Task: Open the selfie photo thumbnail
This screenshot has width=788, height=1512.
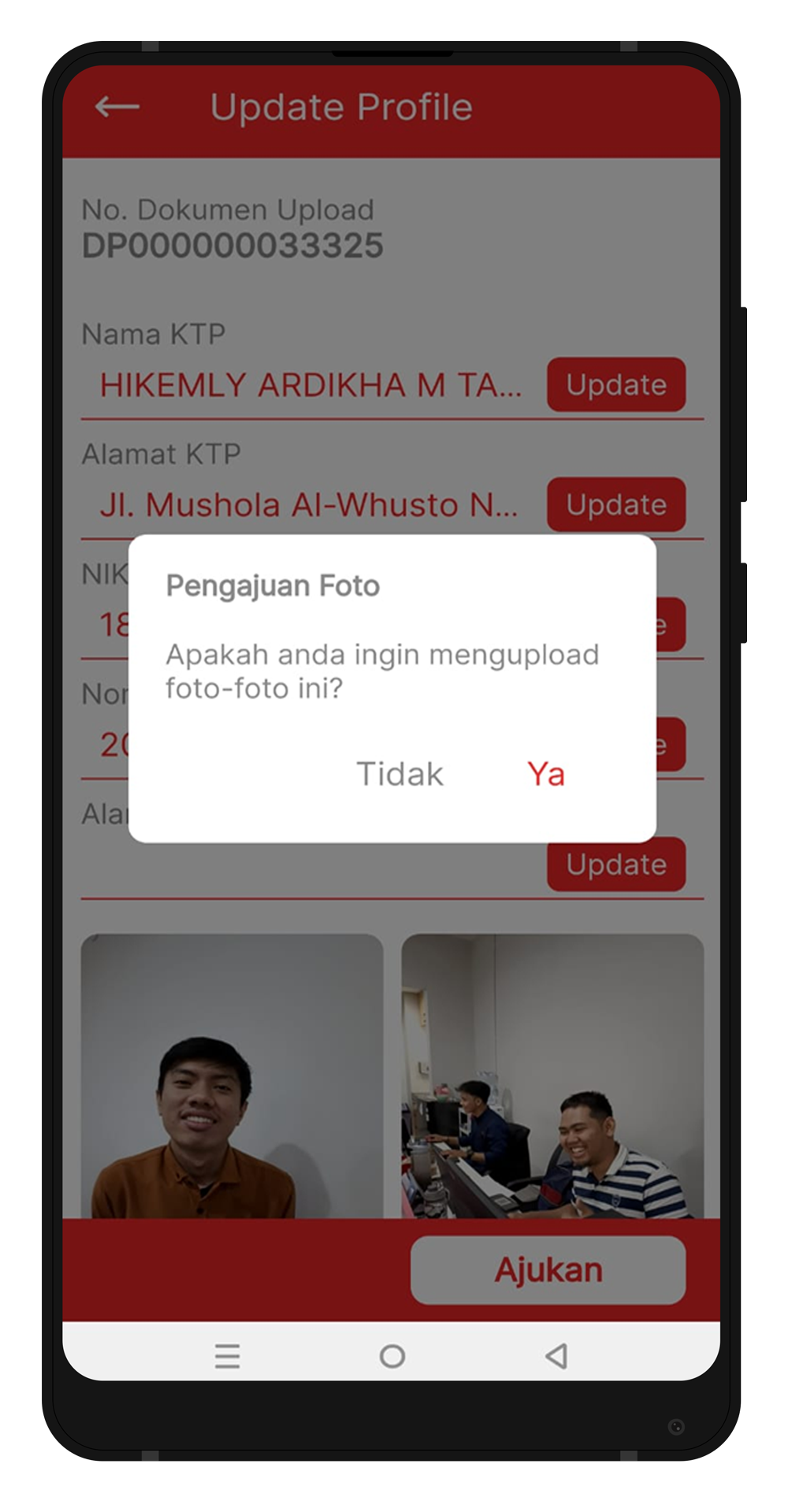Action: pos(232,1075)
